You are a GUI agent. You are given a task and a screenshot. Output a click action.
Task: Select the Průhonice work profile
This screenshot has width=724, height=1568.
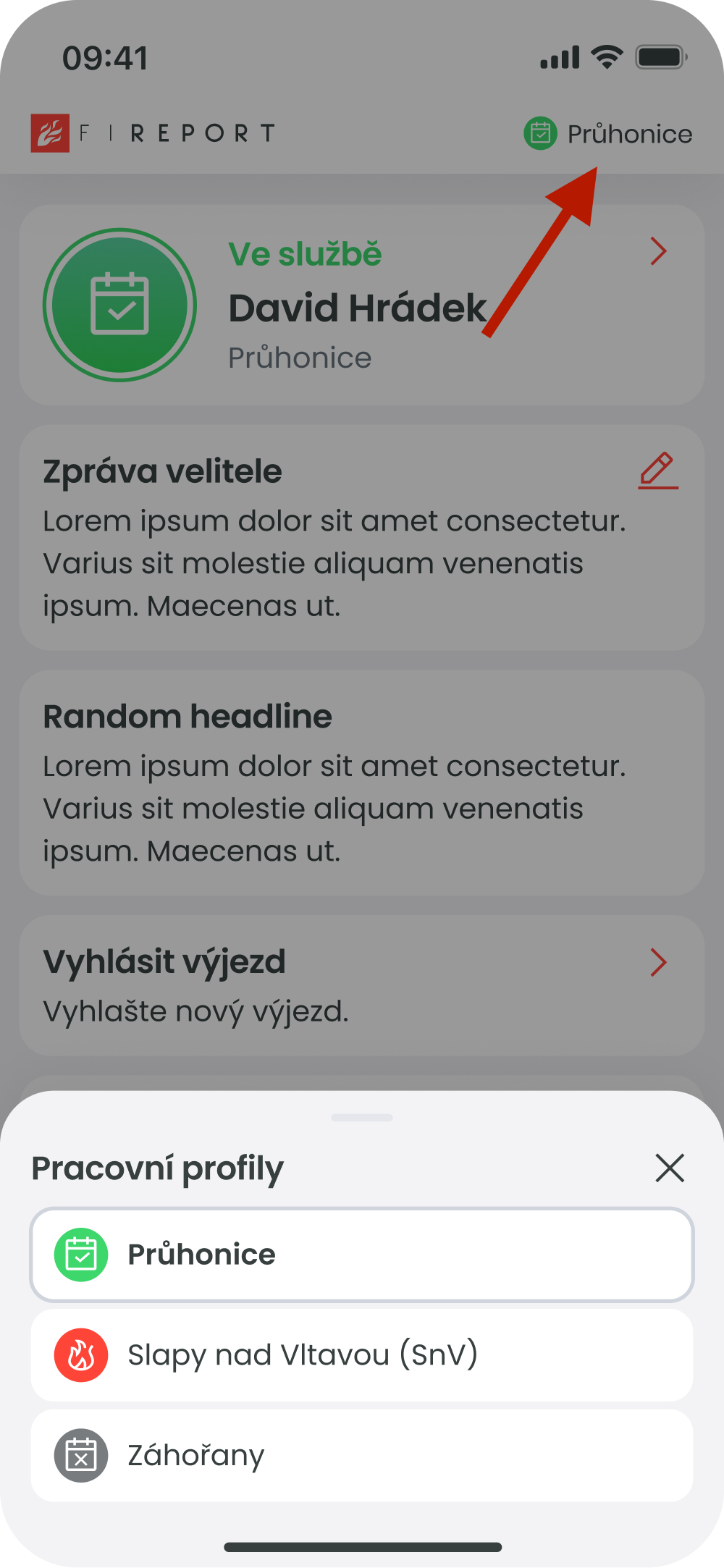click(361, 1255)
